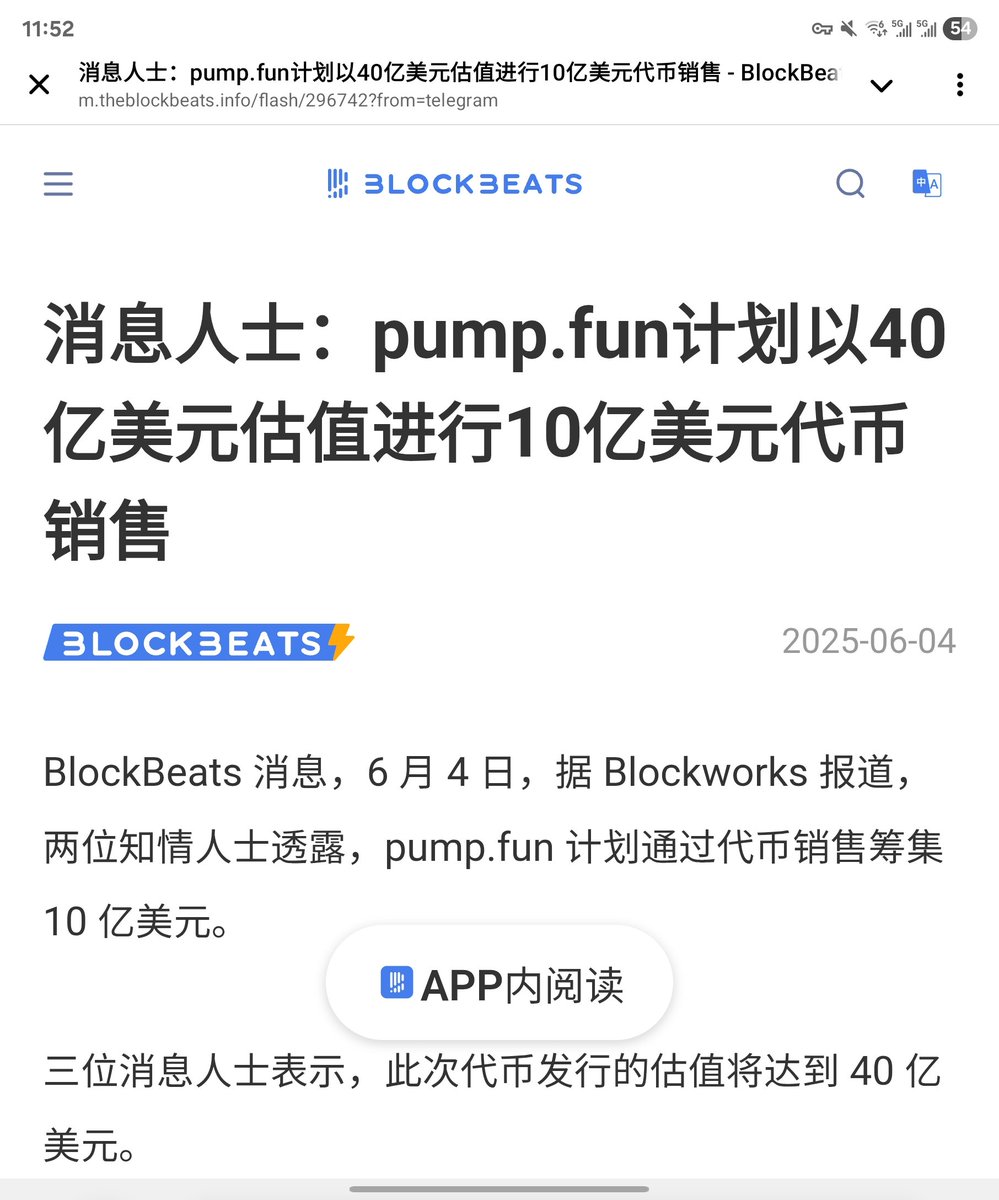Open the BlockBeats flash news badge
999x1200 pixels.
click(x=198, y=643)
